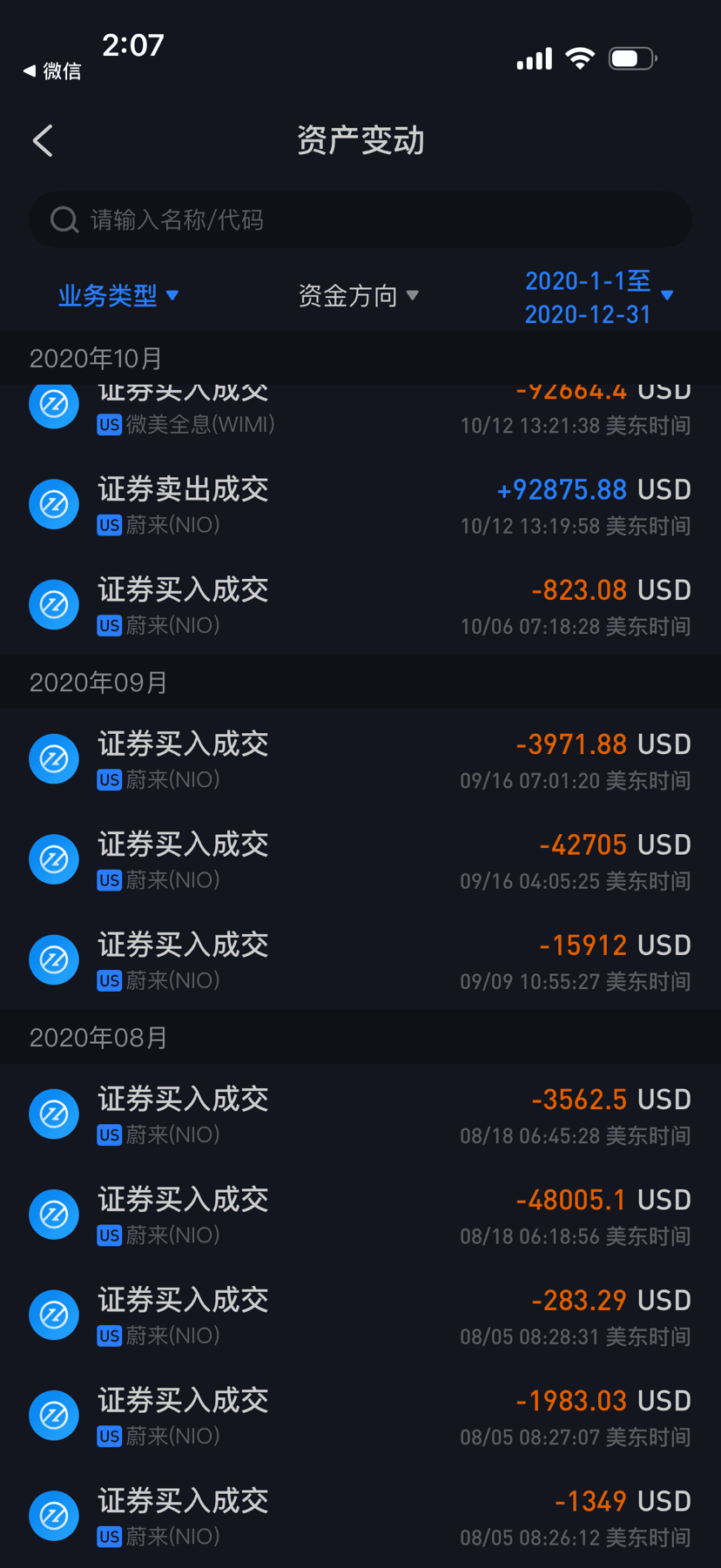View details of -15912 USD NIO purchase

(x=360, y=960)
